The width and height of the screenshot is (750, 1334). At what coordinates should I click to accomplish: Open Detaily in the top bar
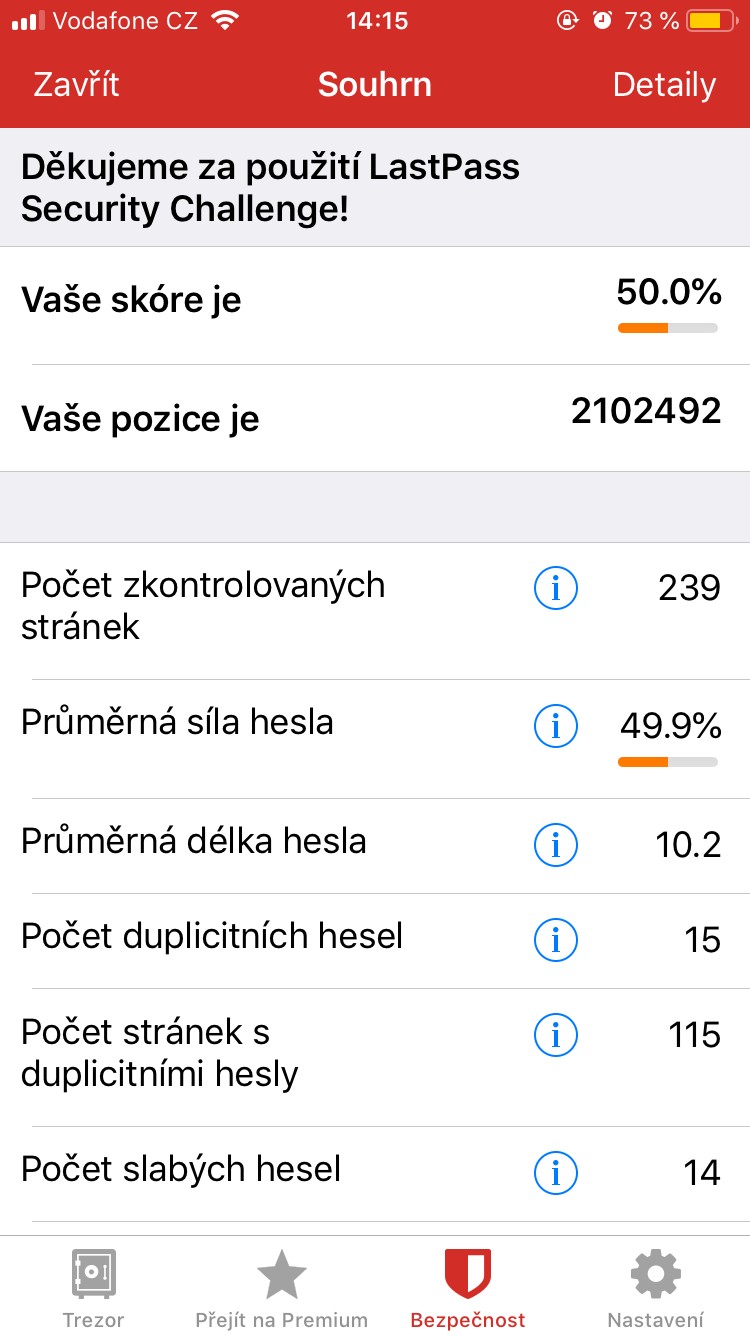click(664, 85)
